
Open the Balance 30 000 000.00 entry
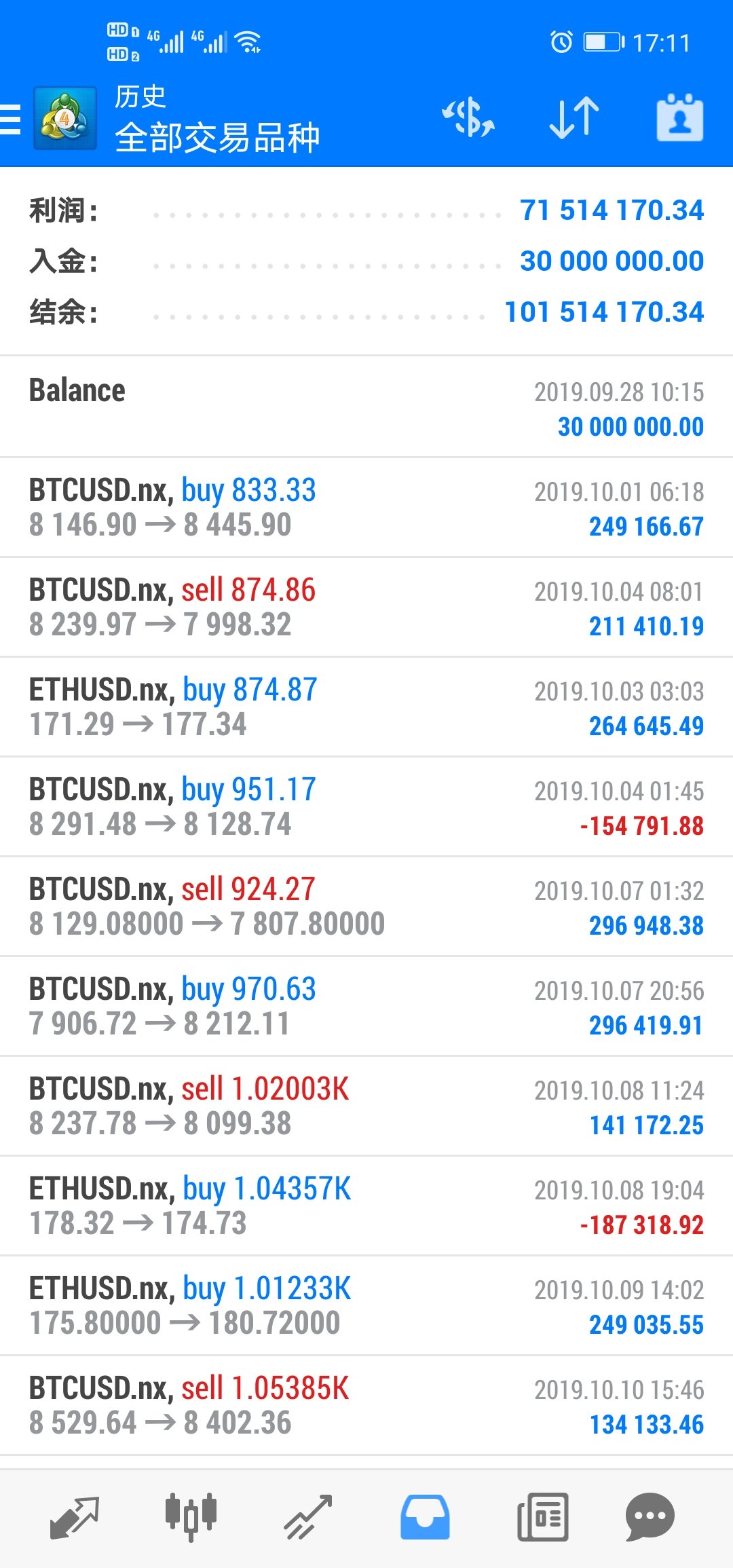[366, 407]
